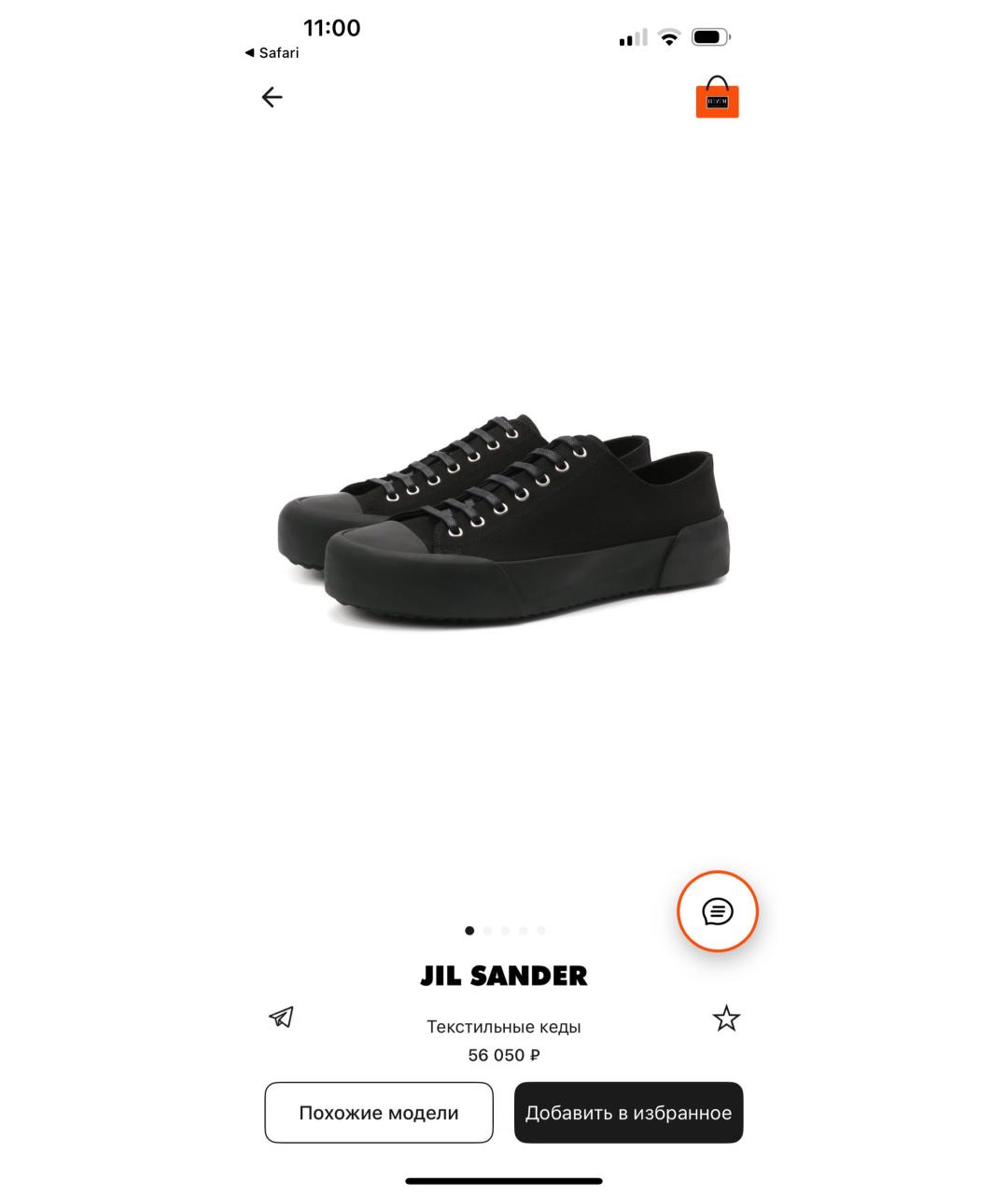
Task: Go back with the arrow icon
Action: point(272,97)
